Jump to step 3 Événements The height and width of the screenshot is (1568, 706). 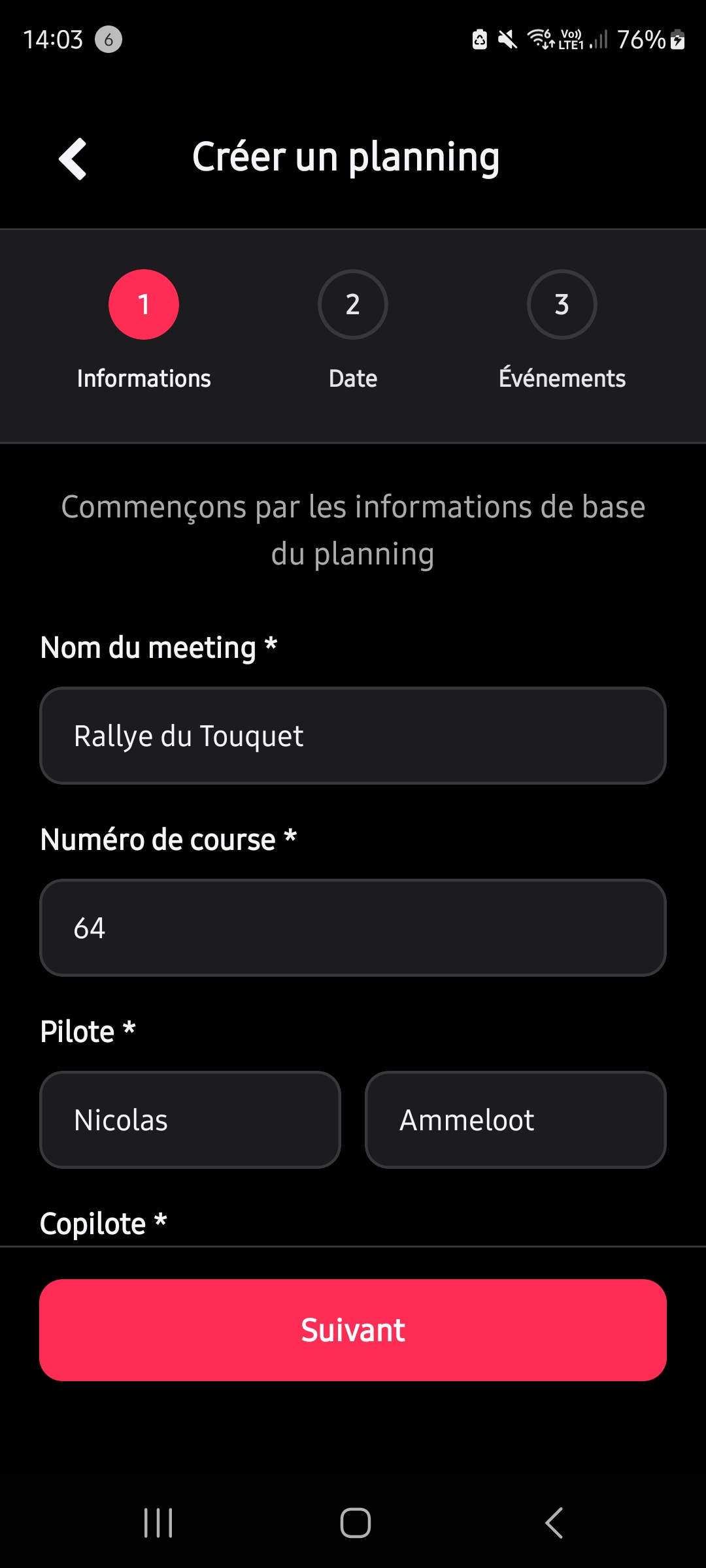[x=562, y=305]
